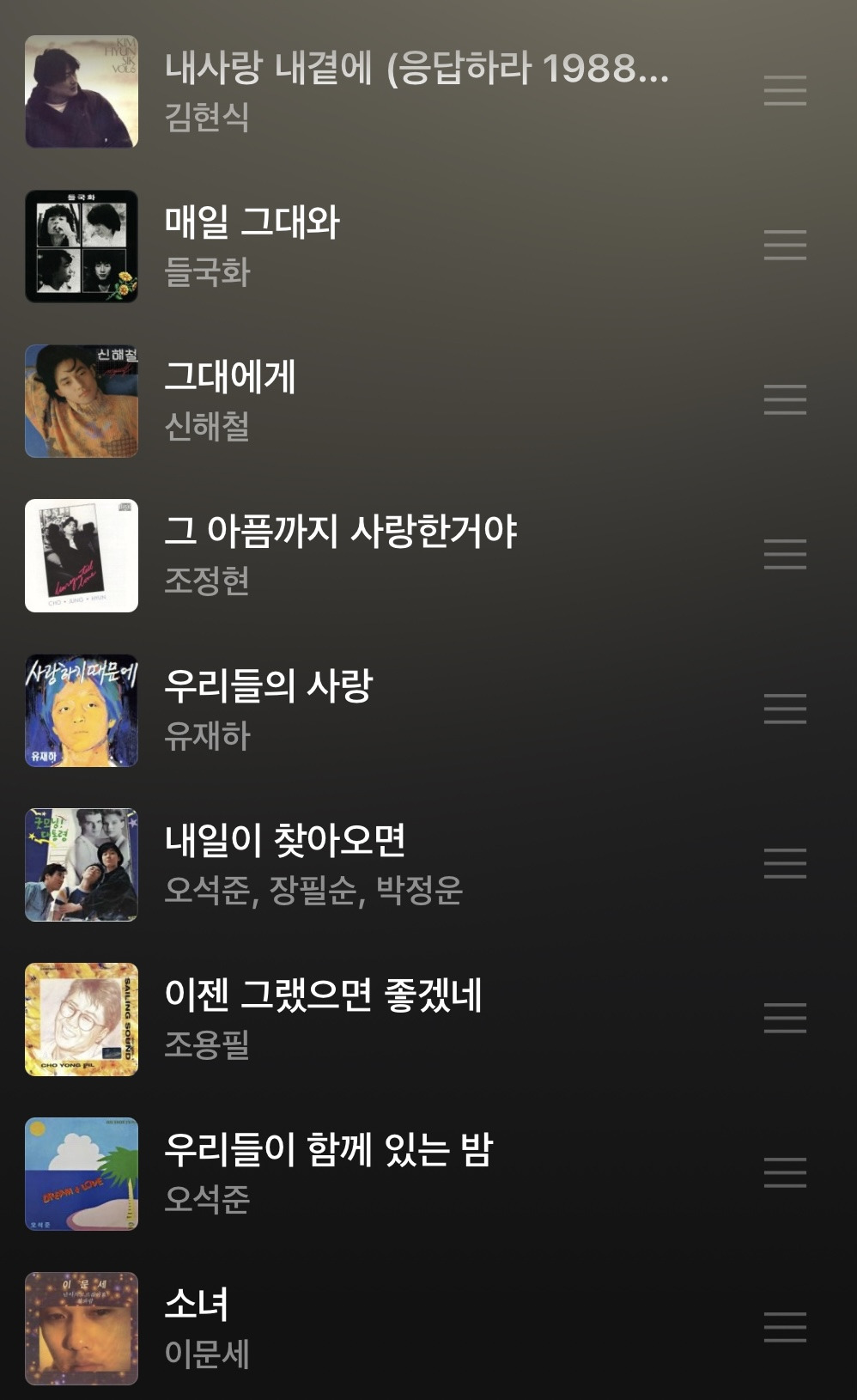Tap the reorder handle for 그대에게

pyautogui.click(x=785, y=399)
